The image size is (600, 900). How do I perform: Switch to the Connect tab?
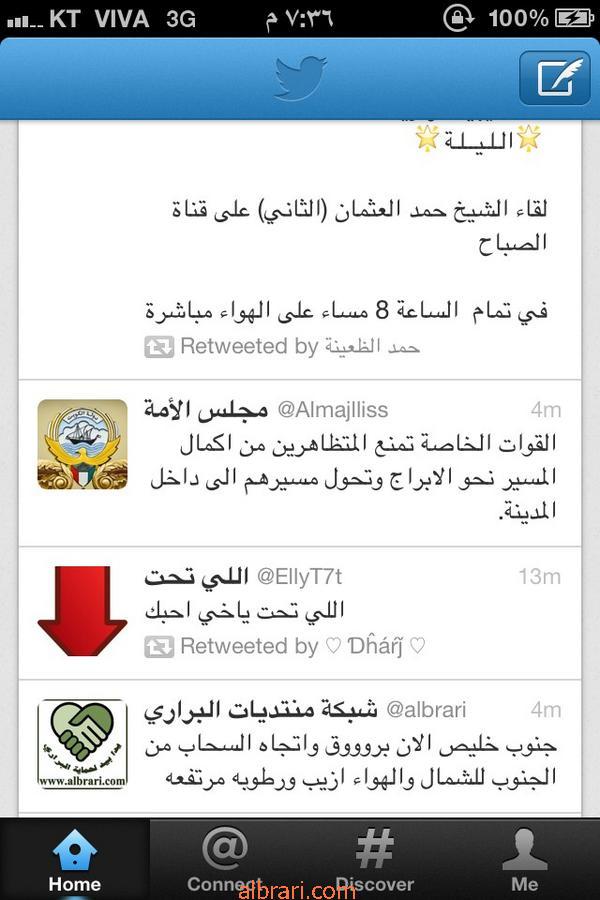point(224,858)
